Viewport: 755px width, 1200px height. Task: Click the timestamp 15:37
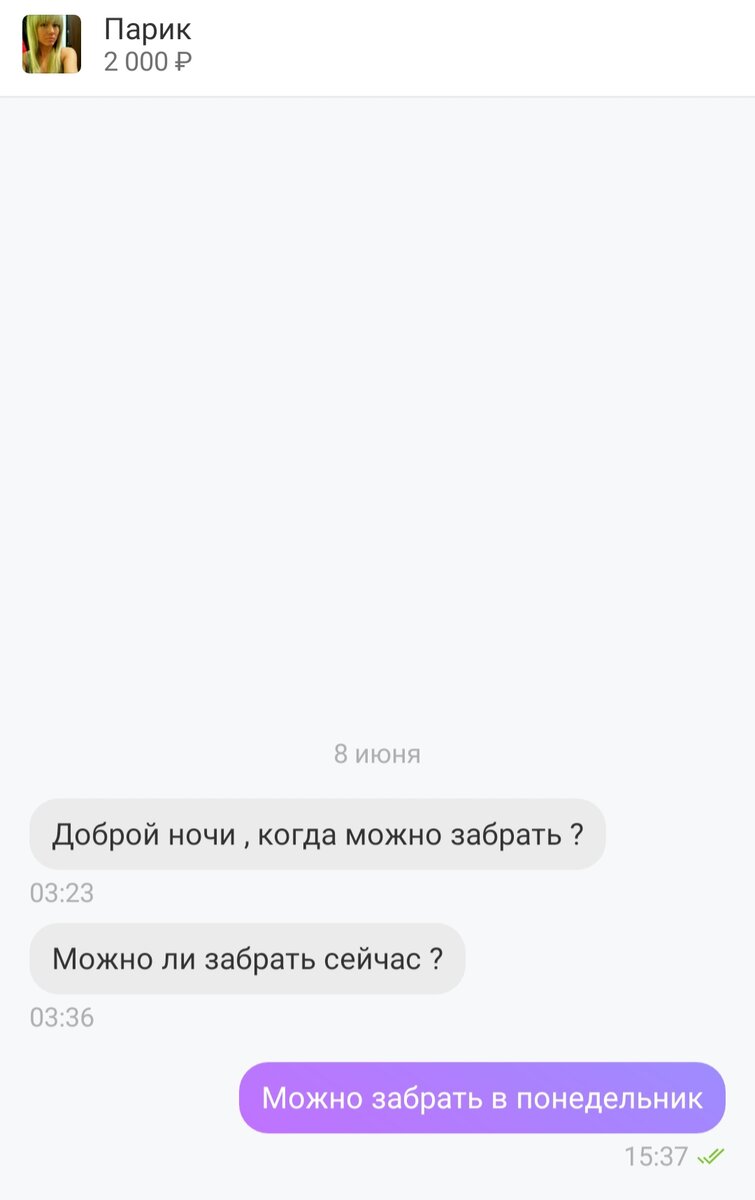(x=655, y=1155)
